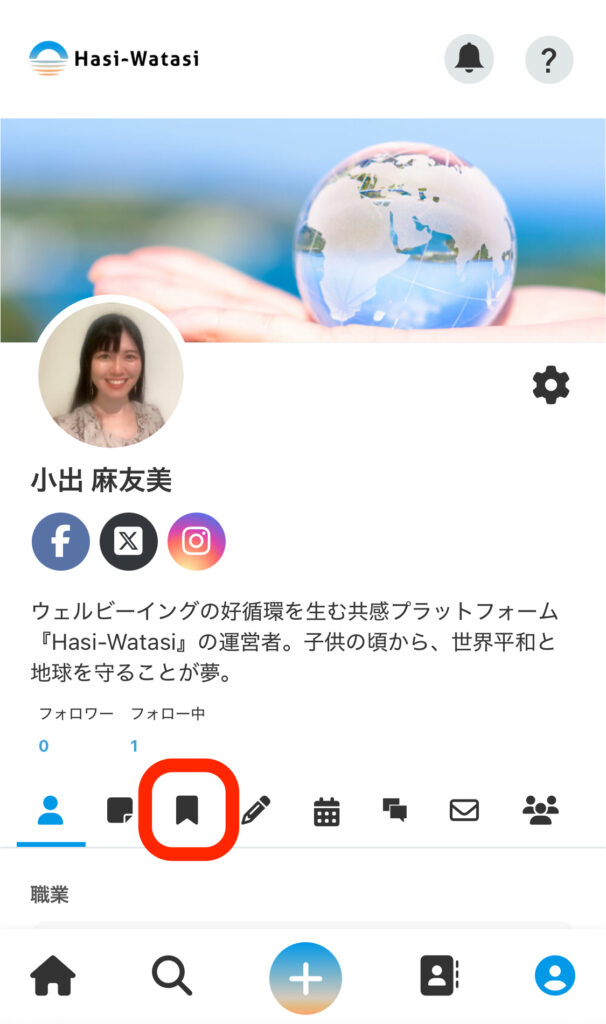Switch to the bookmarks tab
Image resolution: width=606 pixels, height=1024 pixels.
pyautogui.click(x=187, y=810)
